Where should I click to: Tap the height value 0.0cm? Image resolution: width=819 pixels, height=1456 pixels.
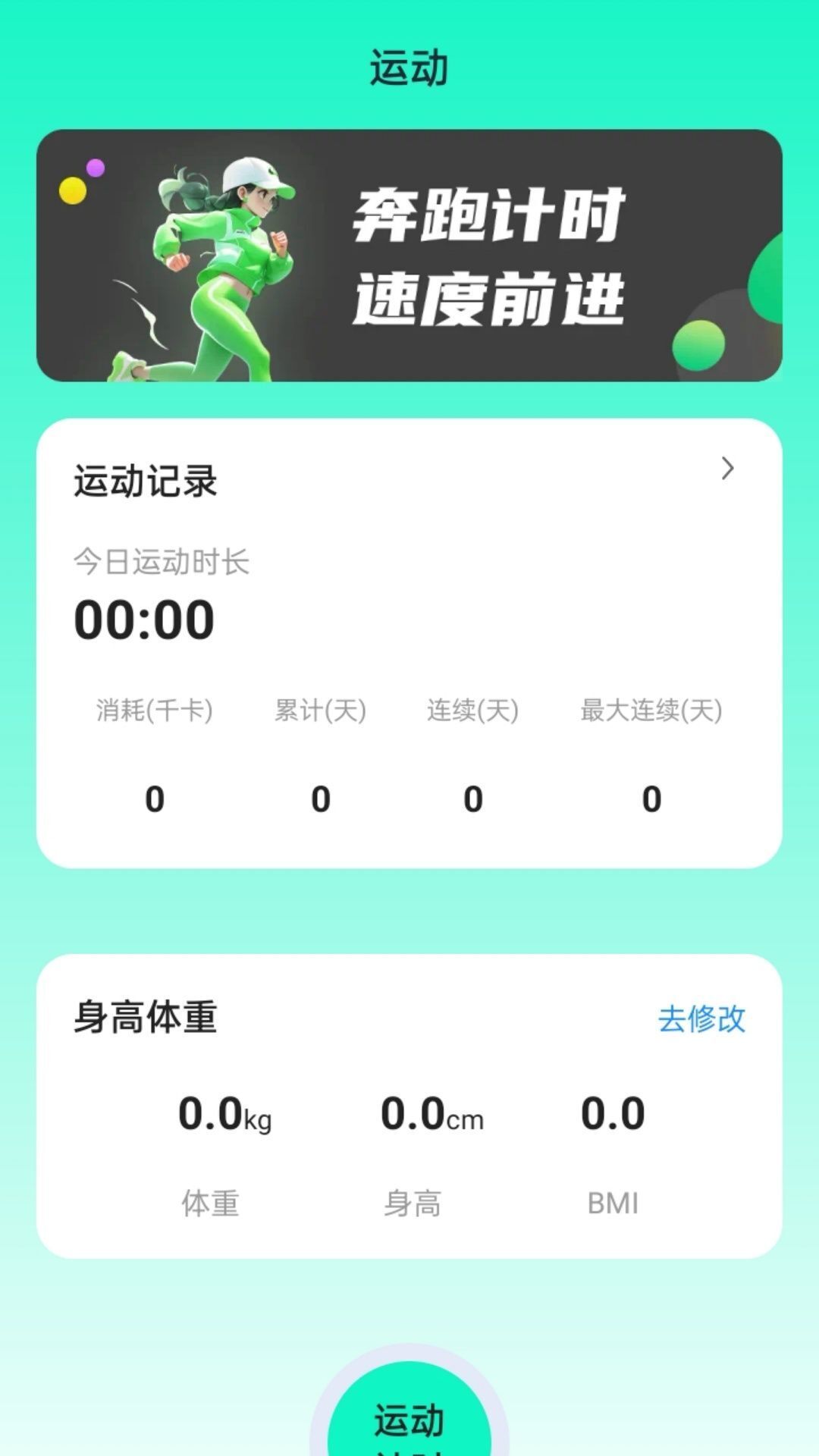430,1113
